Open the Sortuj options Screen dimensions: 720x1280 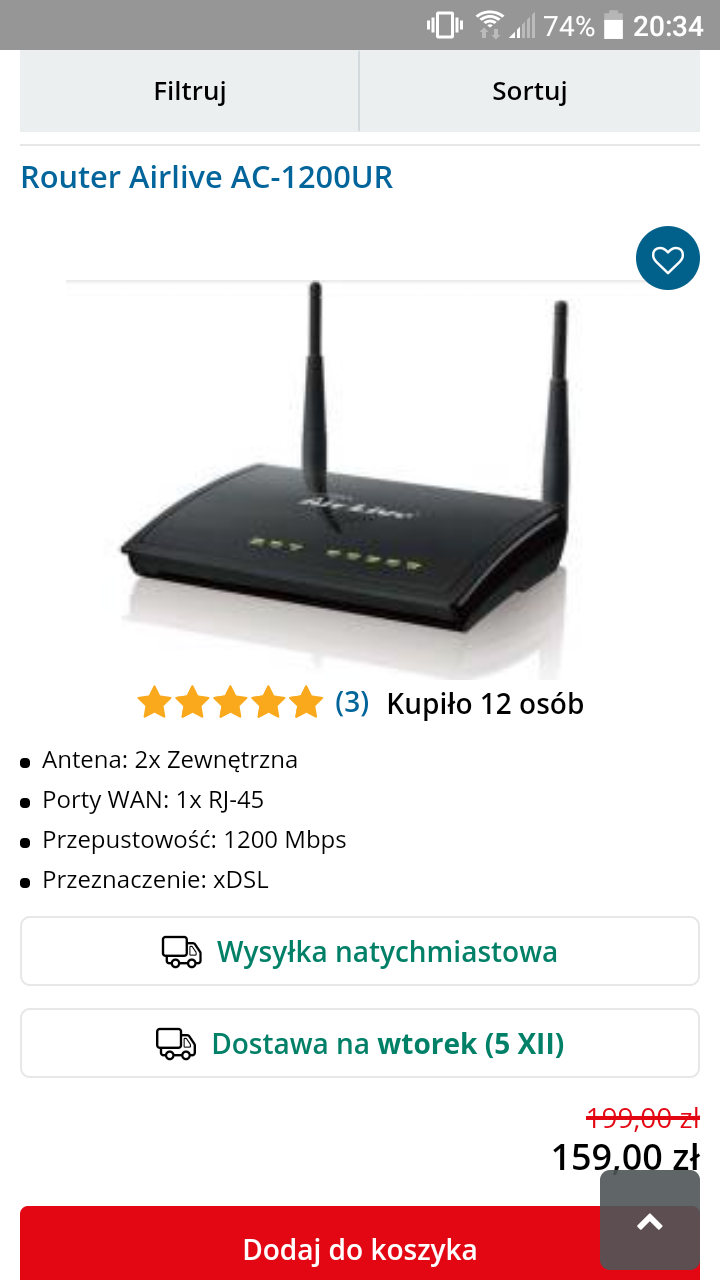pyautogui.click(x=529, y=90)
